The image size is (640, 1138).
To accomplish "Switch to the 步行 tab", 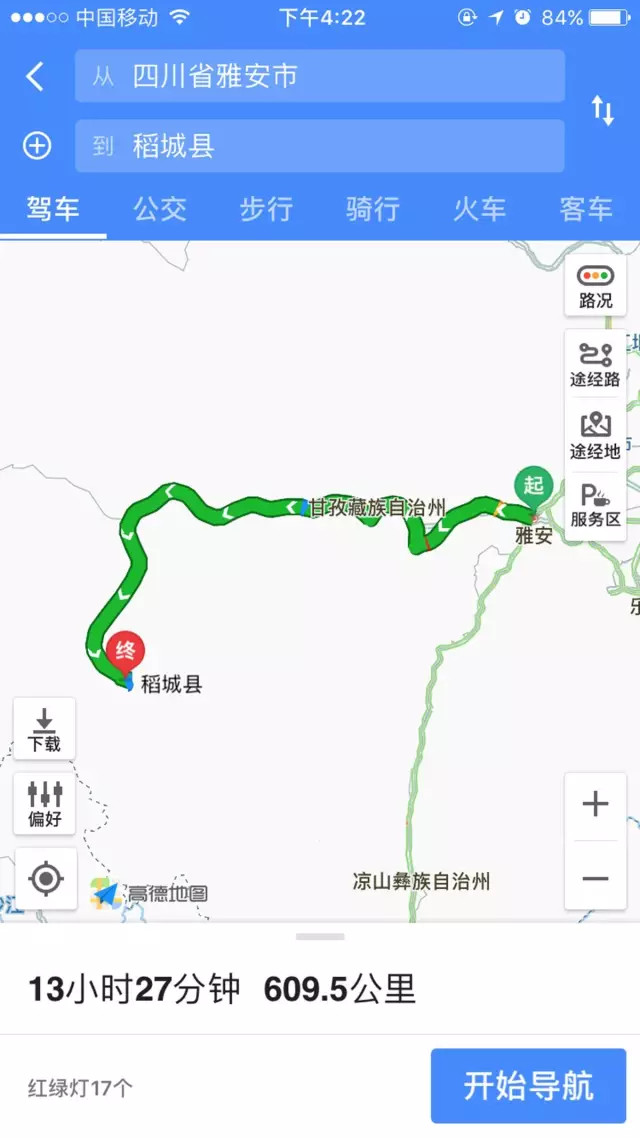I will pyautogui.click(x=266, y=210).
